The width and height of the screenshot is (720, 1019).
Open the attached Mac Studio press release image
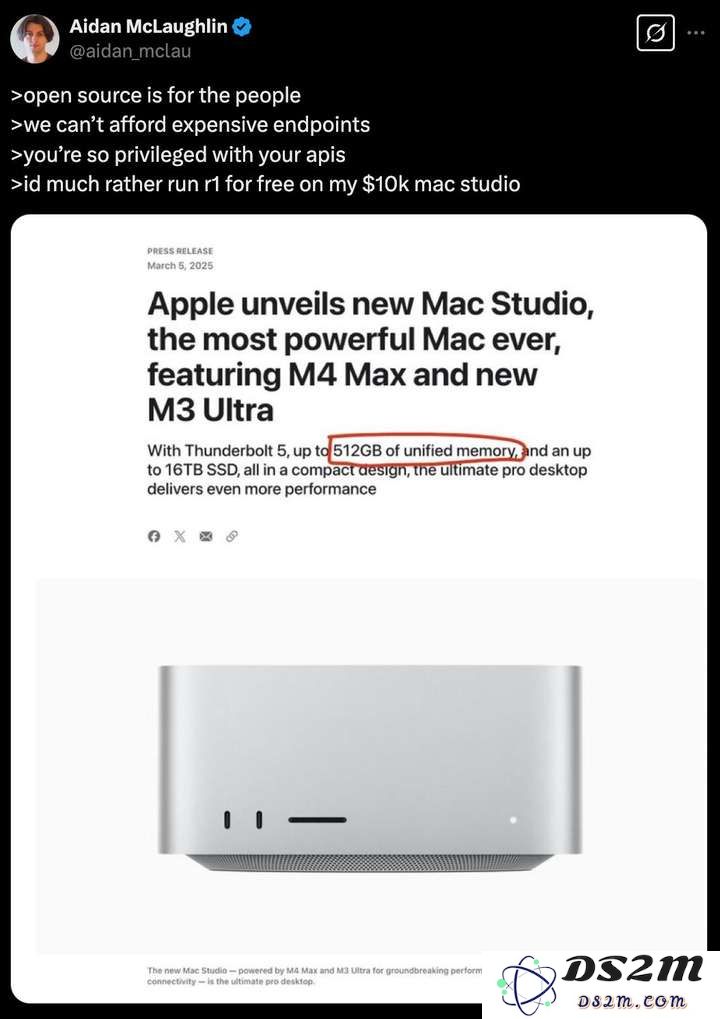click(359, 600)
